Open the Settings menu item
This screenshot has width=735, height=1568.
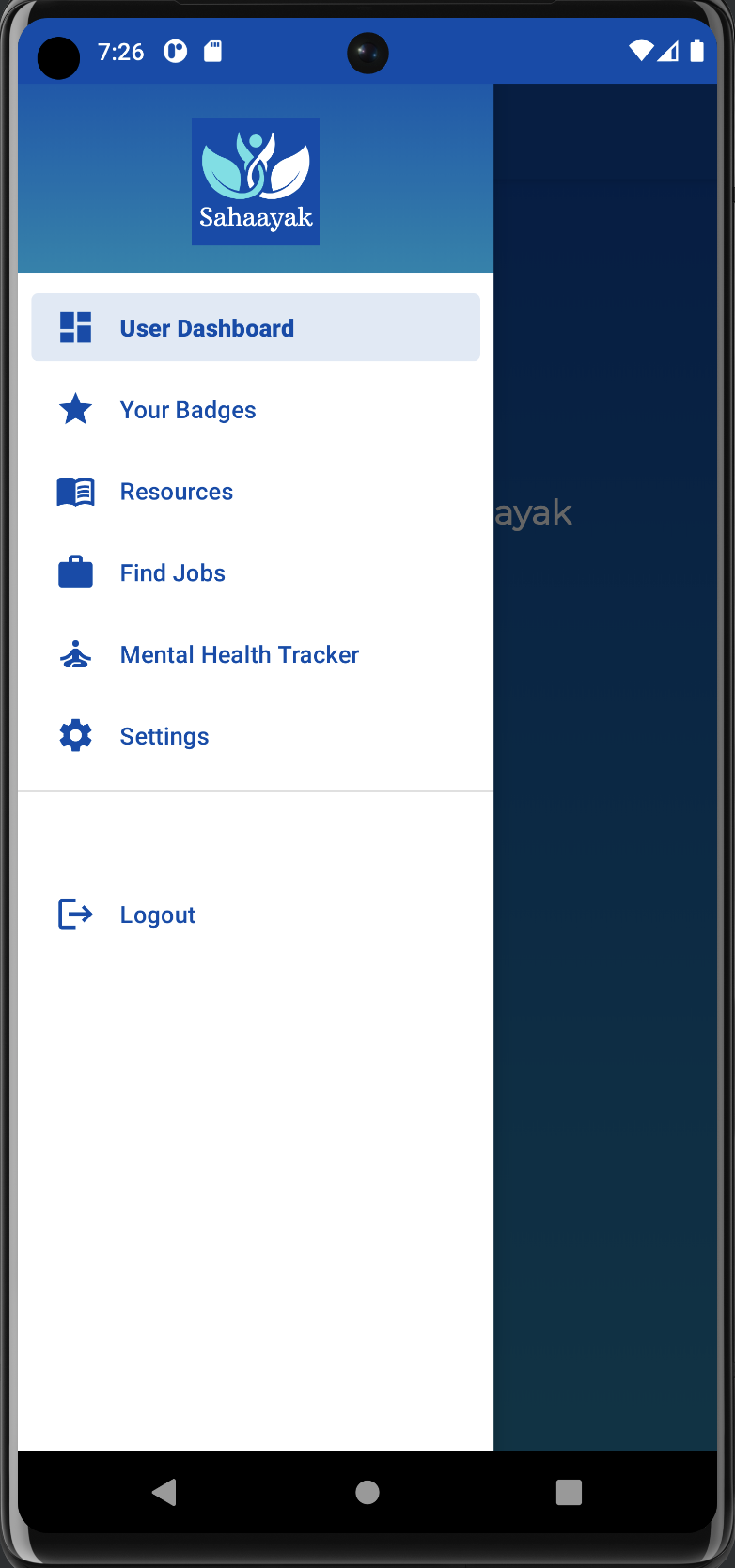164,735
